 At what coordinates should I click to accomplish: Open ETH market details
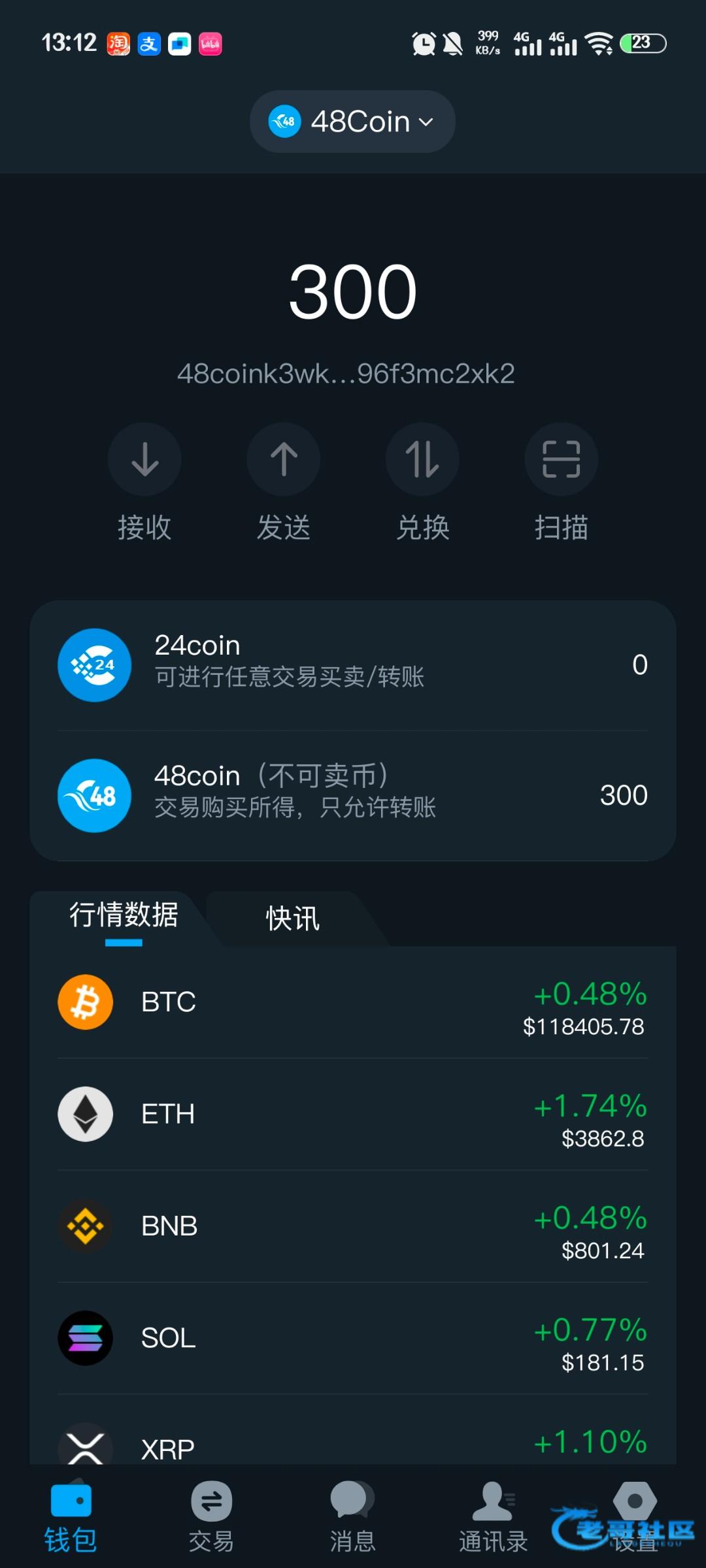coord(353,1114)
